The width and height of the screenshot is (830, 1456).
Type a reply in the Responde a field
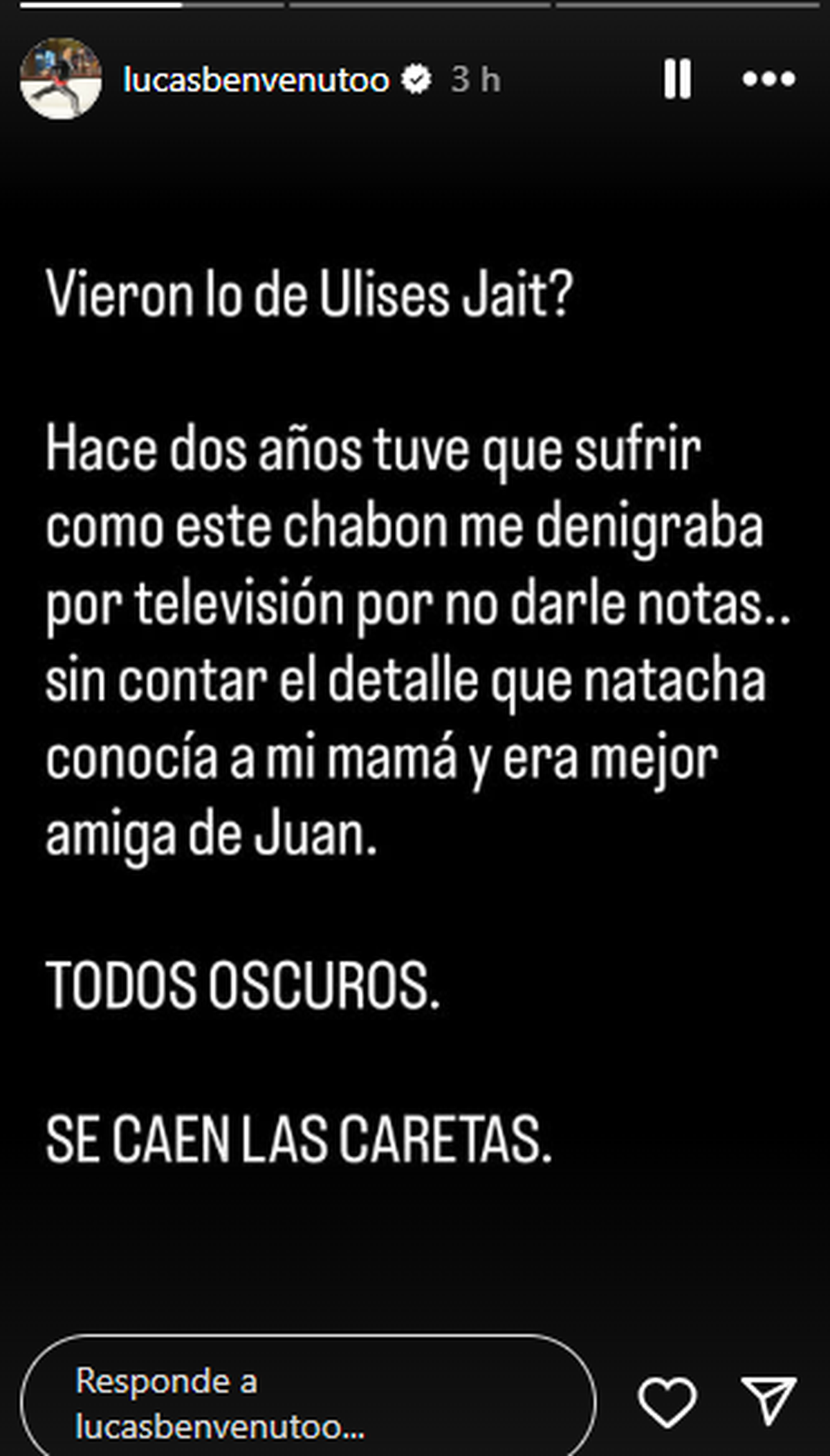[308, 1403]
